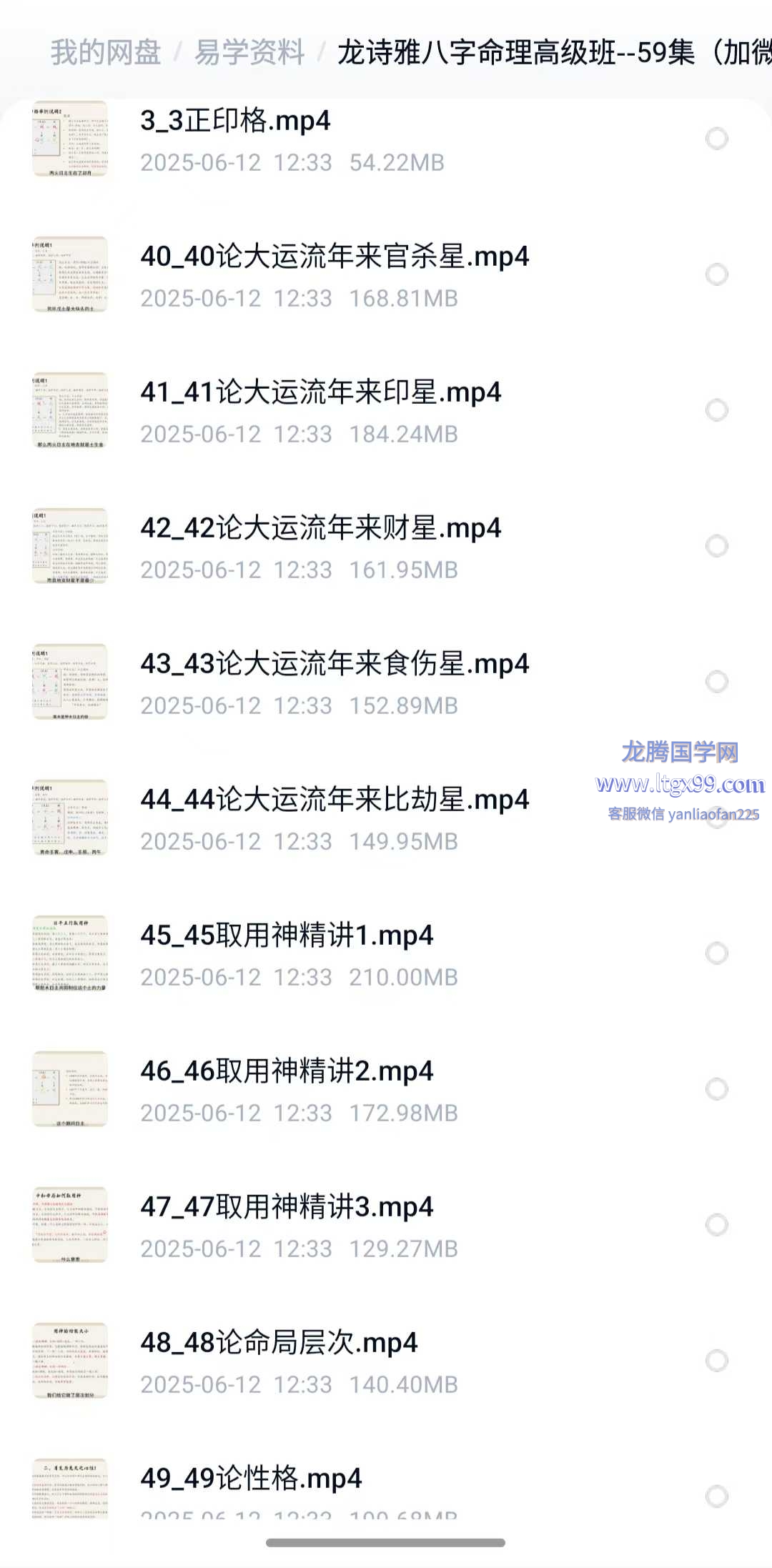Image resolution: width=772 pixels, height=1568 pixels.
Task: Open 42_42论大运流年来财星.mp4
Action: point(320,528)
